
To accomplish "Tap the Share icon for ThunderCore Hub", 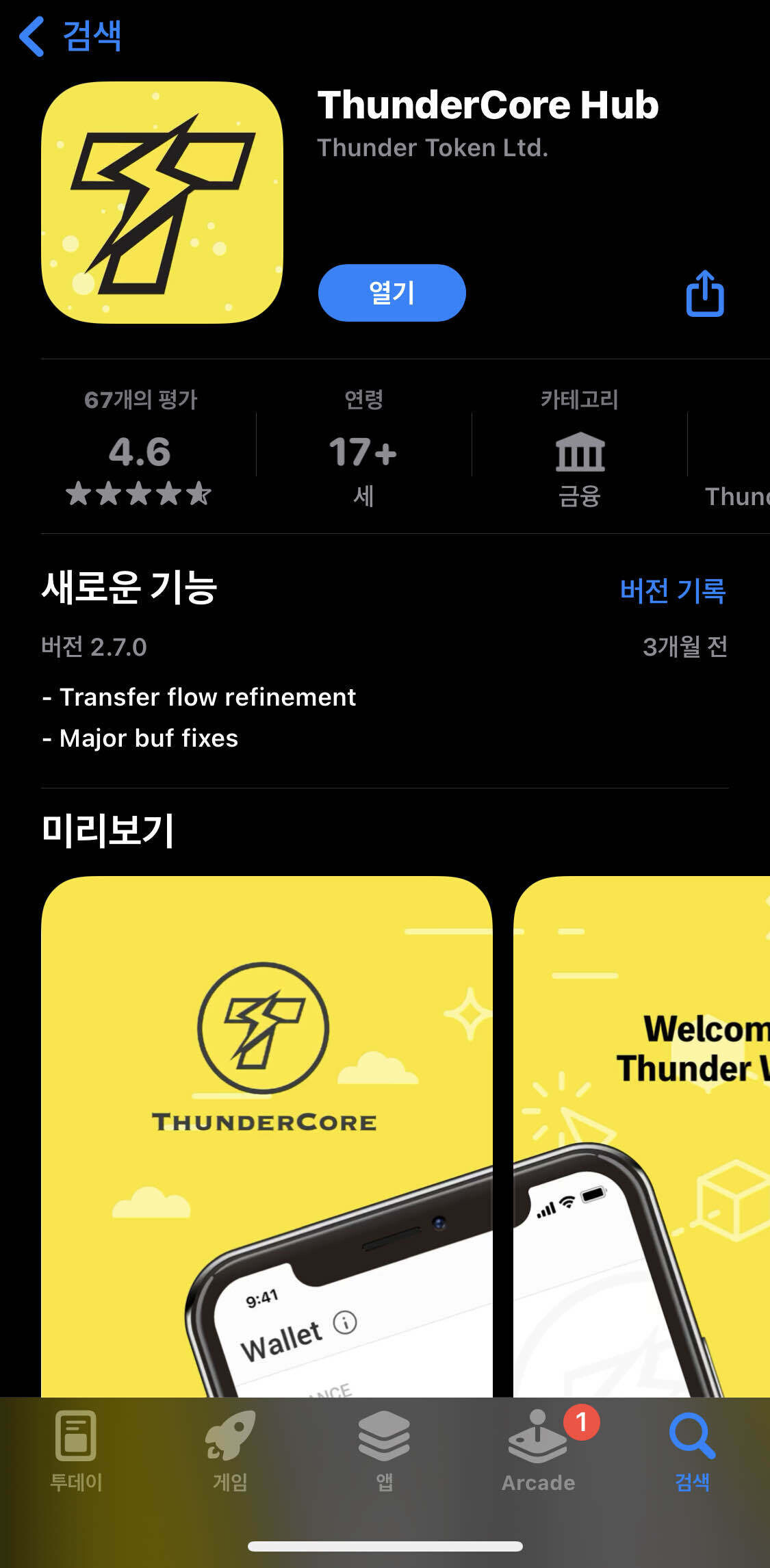I will (704, 293).
